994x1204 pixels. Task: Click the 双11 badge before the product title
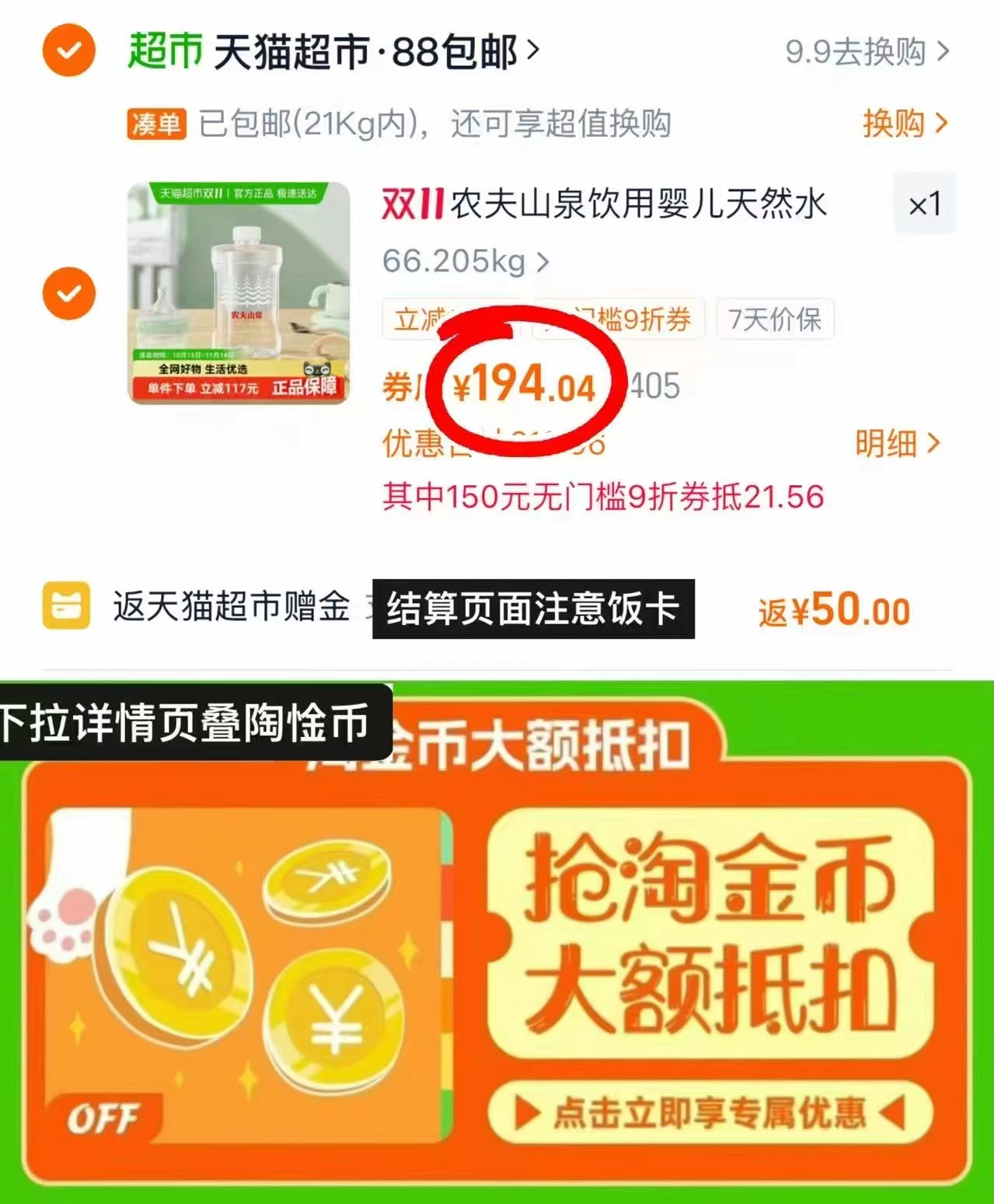pos(410,204)
